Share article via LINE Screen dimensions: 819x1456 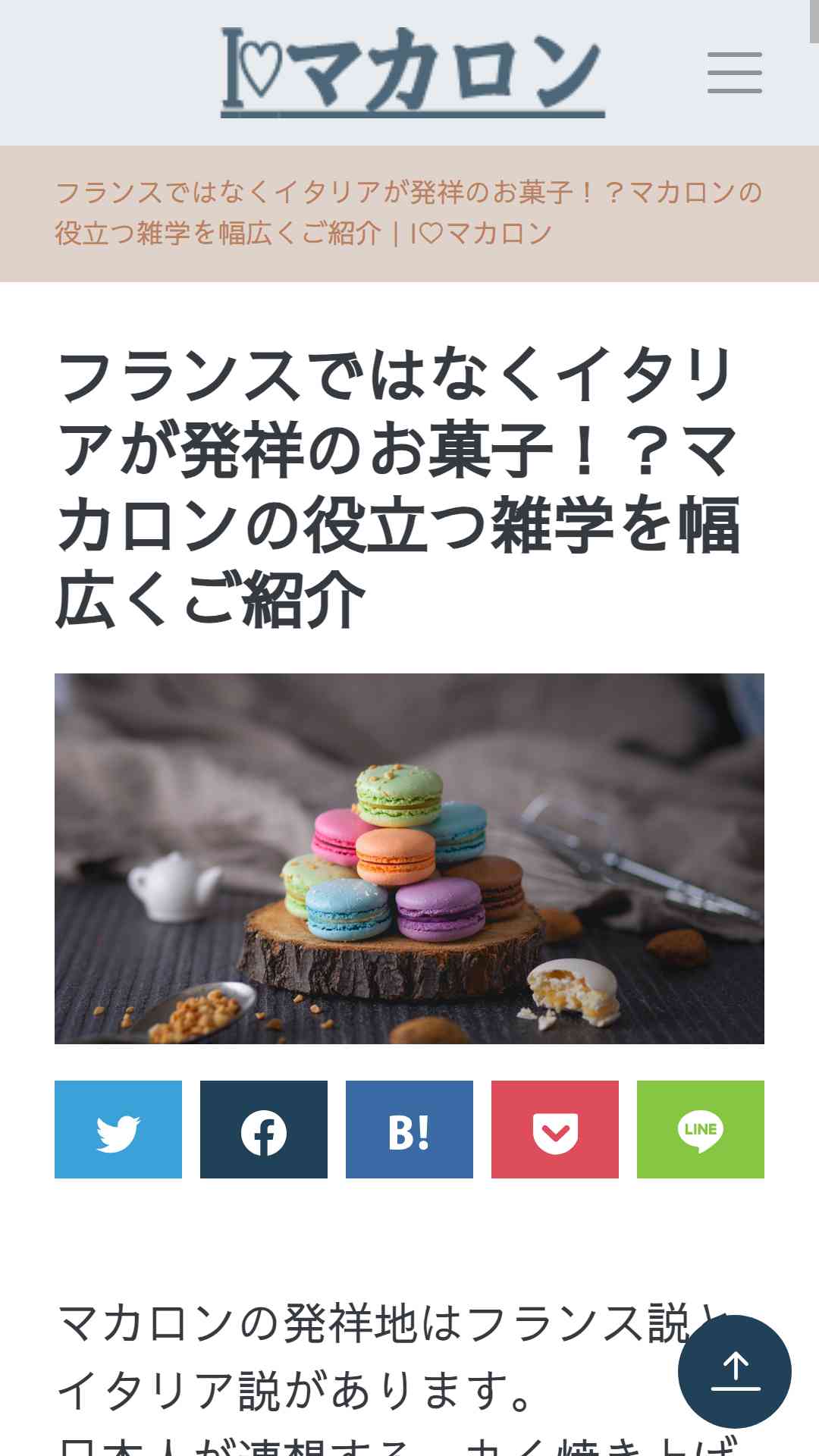[x=701, y=1129]
